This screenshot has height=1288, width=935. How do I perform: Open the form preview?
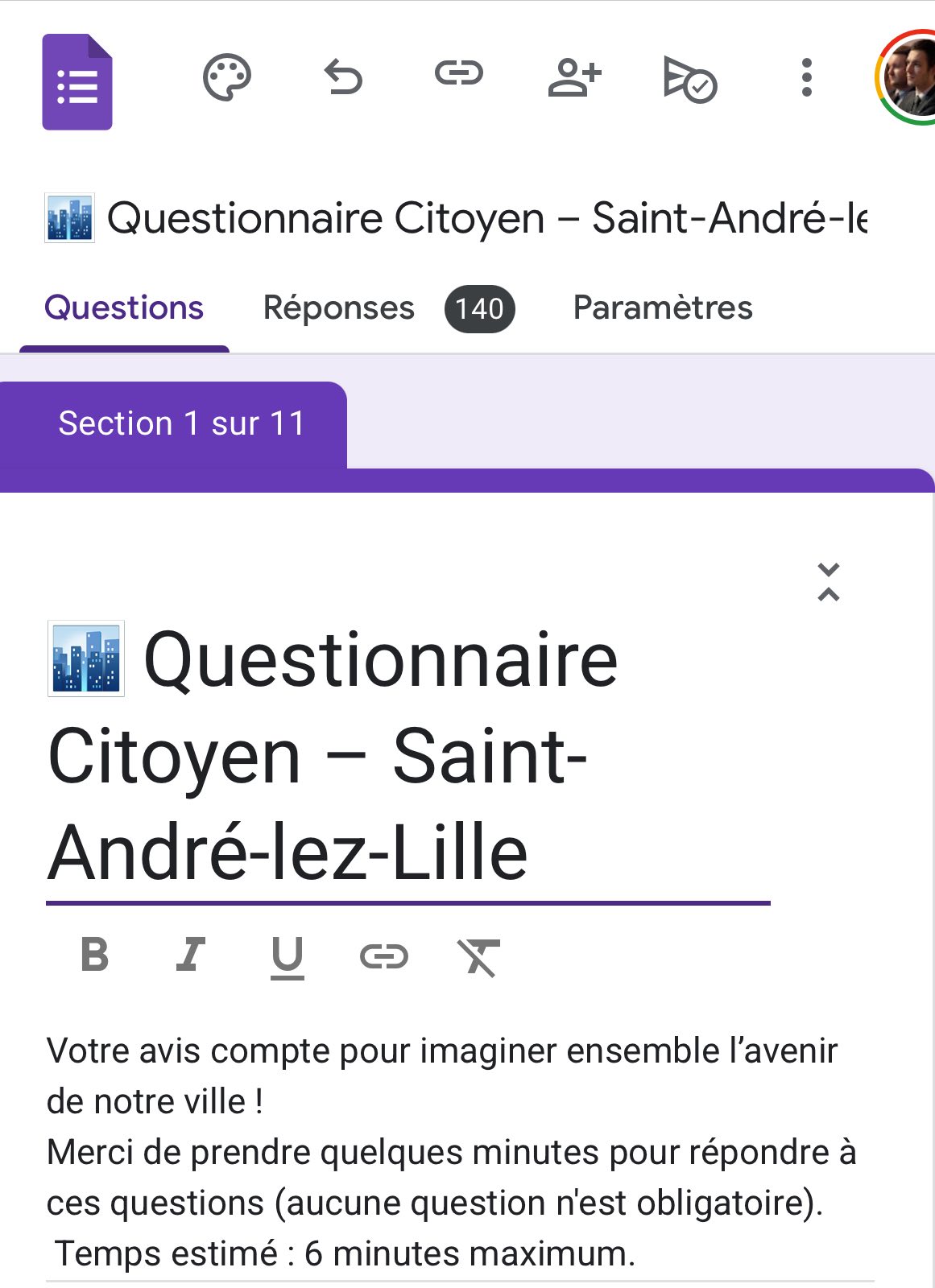tap(689, 79)
